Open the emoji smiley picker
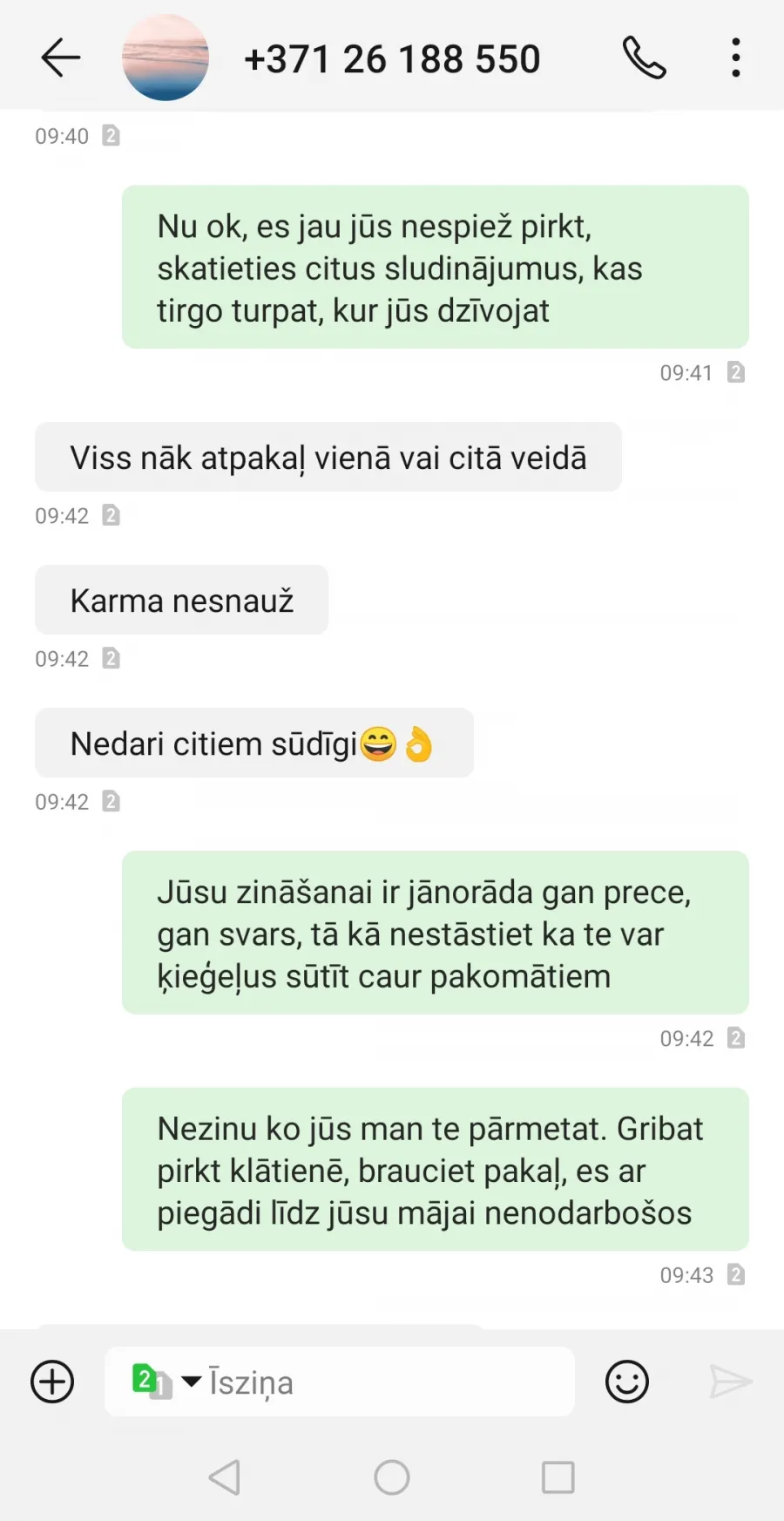 click(x=627, y=1382)
